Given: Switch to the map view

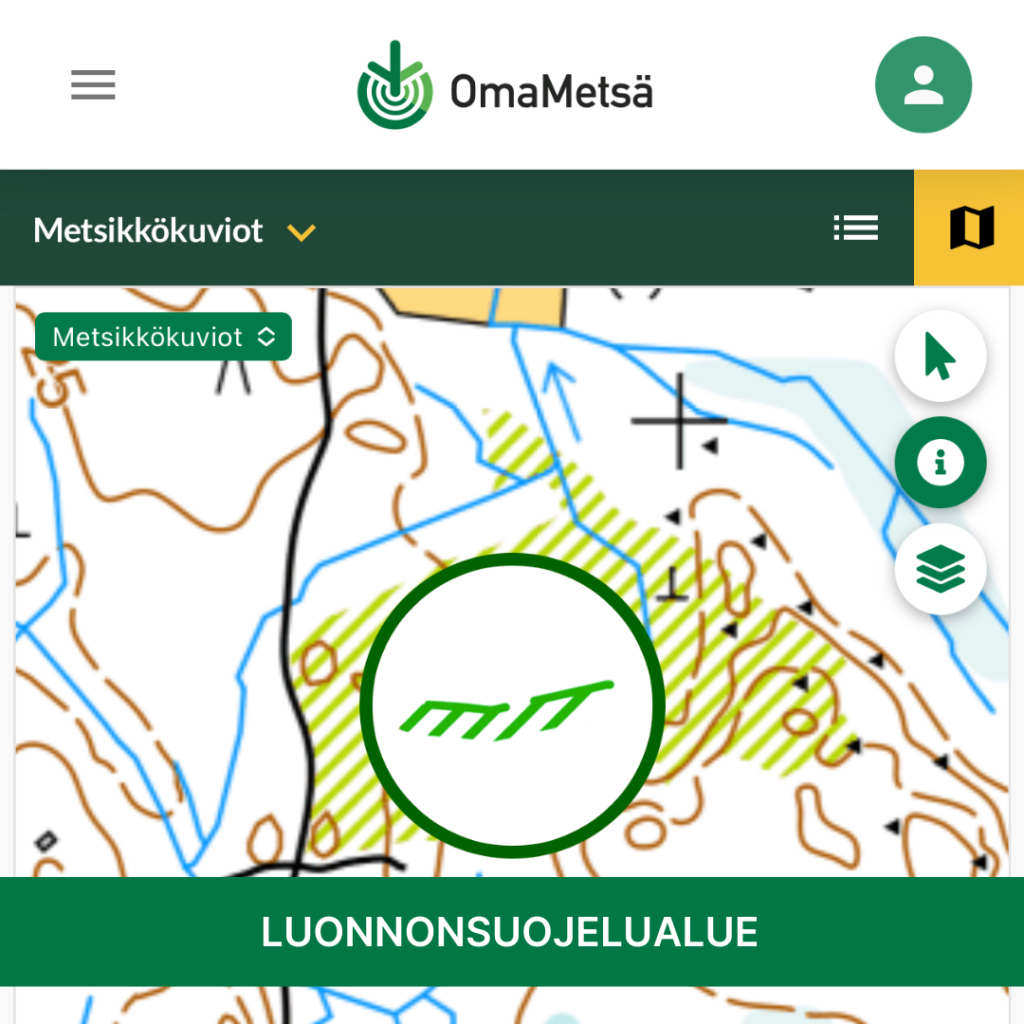Looking at the screenshot, I should (x=970, y=229).
